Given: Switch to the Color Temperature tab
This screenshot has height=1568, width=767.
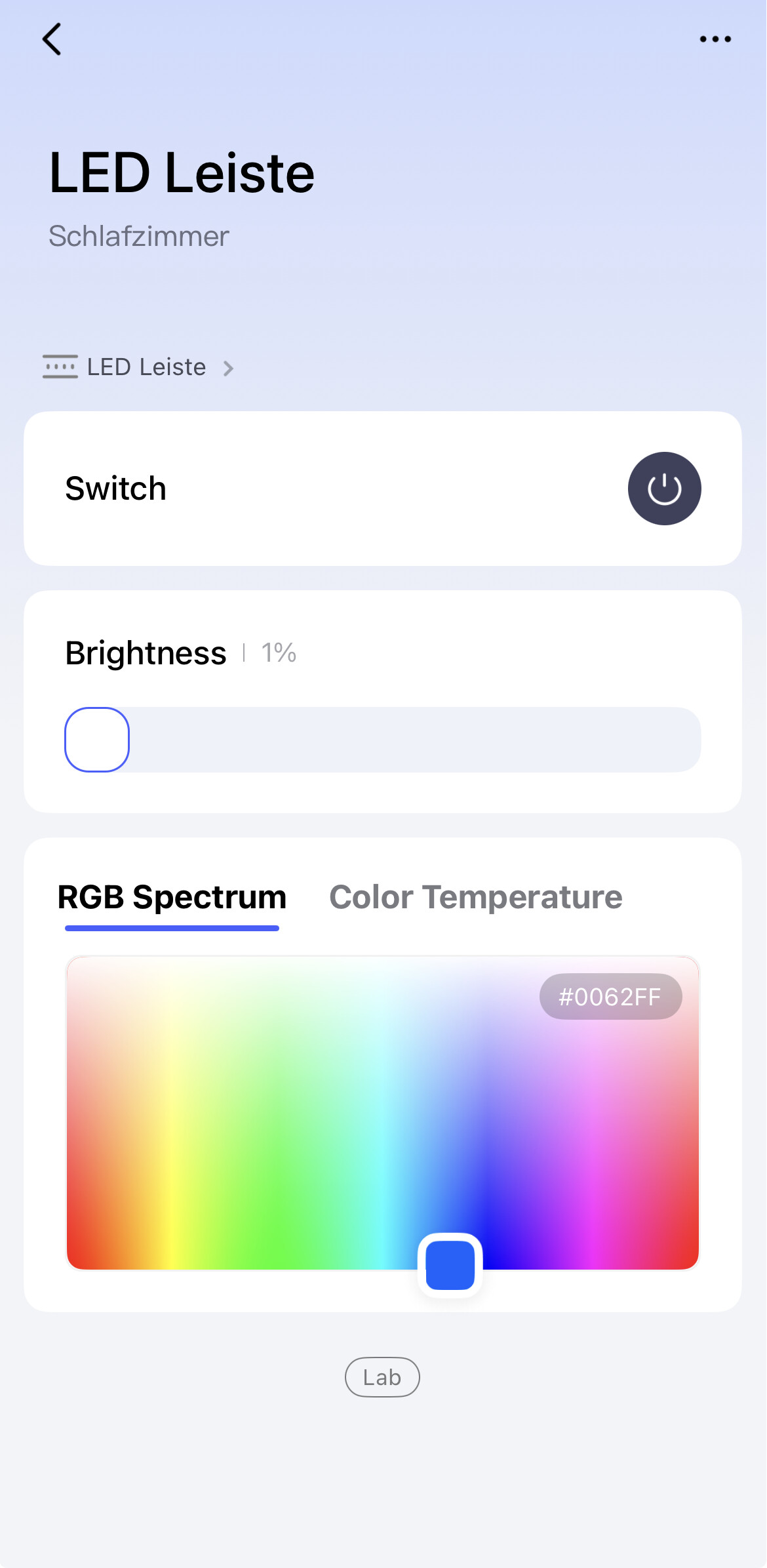Looking at the screenshot, I should coord(475,897).
